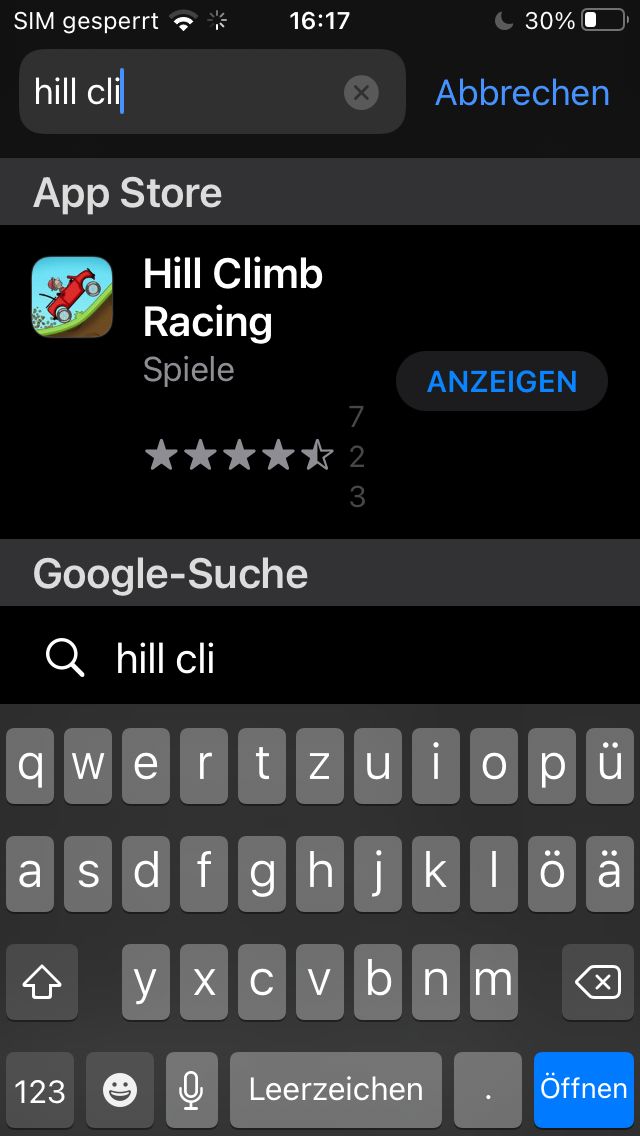The width and height of the screenshot is (640, 1136).
Task: Tap ANZEIGEN for Hill Climb Racing
Action: click(502, 381)
